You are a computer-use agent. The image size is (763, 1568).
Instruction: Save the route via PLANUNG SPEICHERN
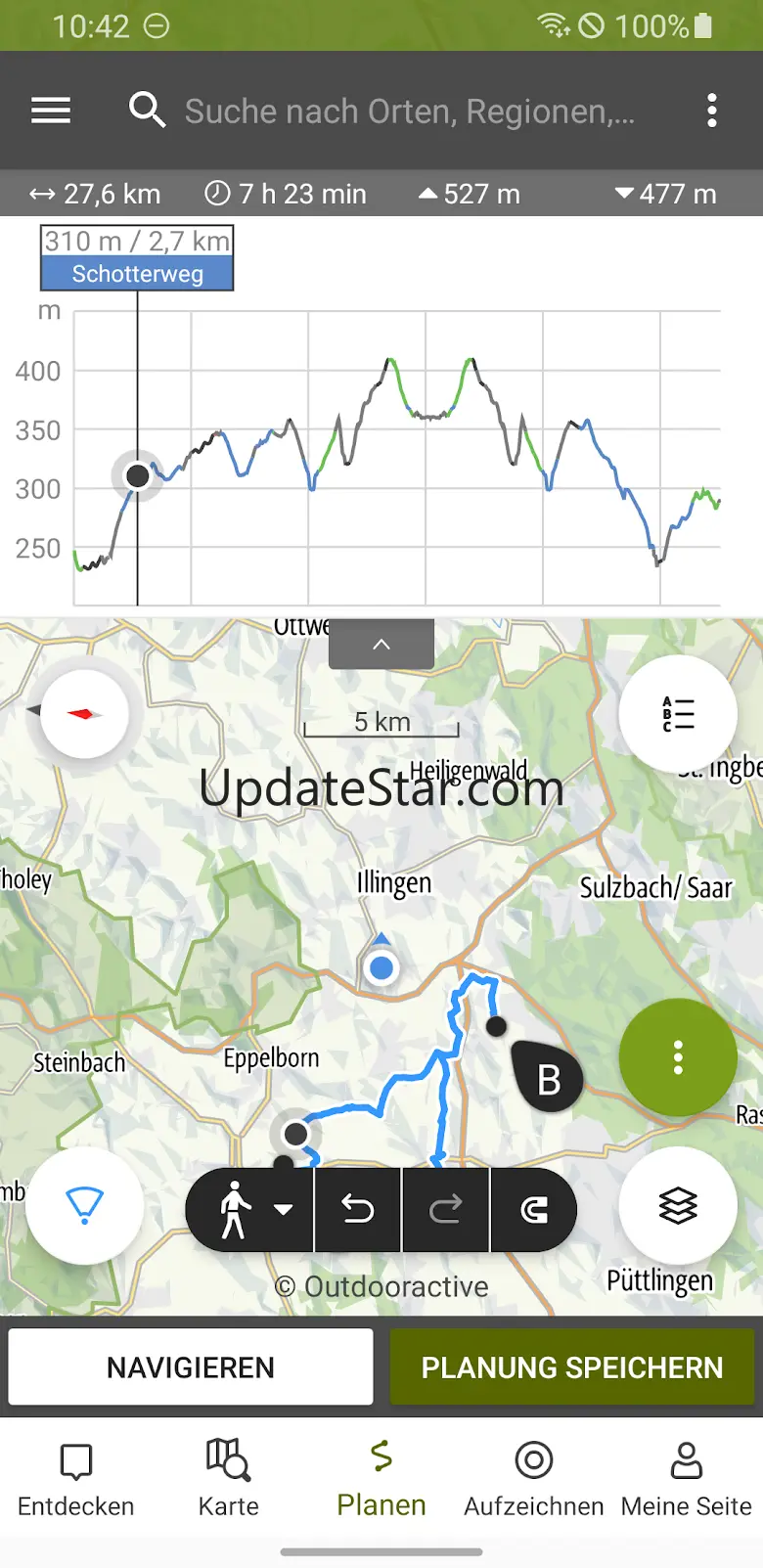click(x=572, y=1366)
